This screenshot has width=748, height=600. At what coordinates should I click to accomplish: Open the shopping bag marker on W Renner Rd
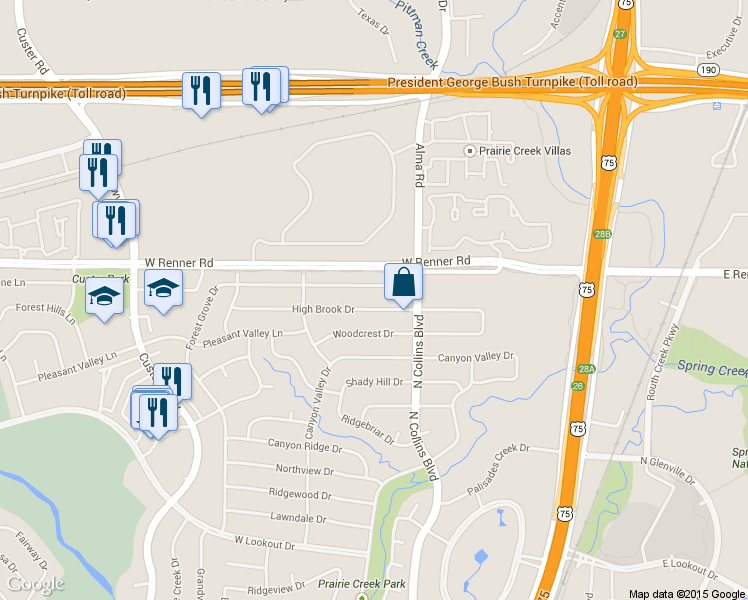pyautogui.click(x=403, y=282)
